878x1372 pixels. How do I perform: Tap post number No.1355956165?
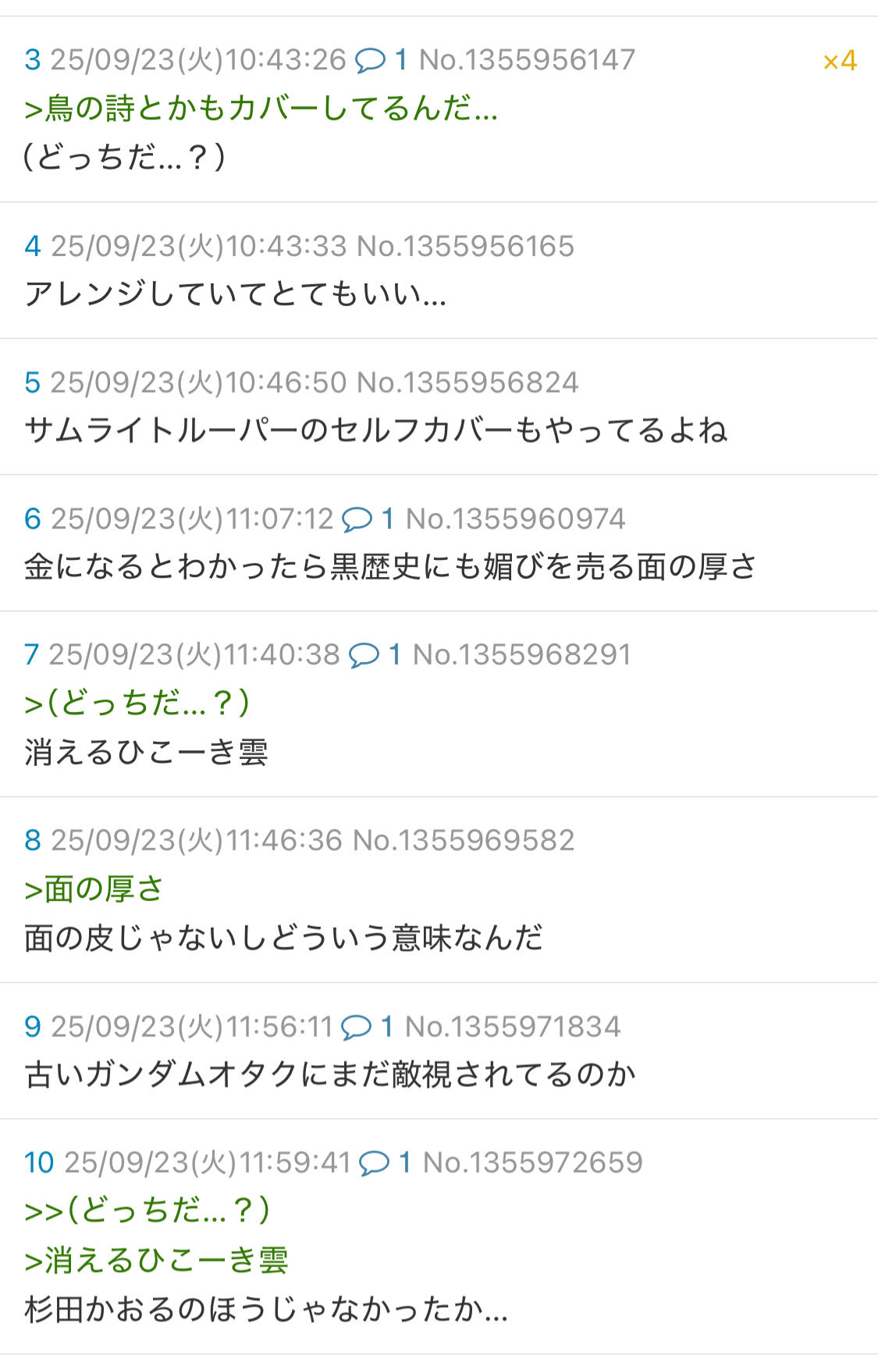coord(465,247)
